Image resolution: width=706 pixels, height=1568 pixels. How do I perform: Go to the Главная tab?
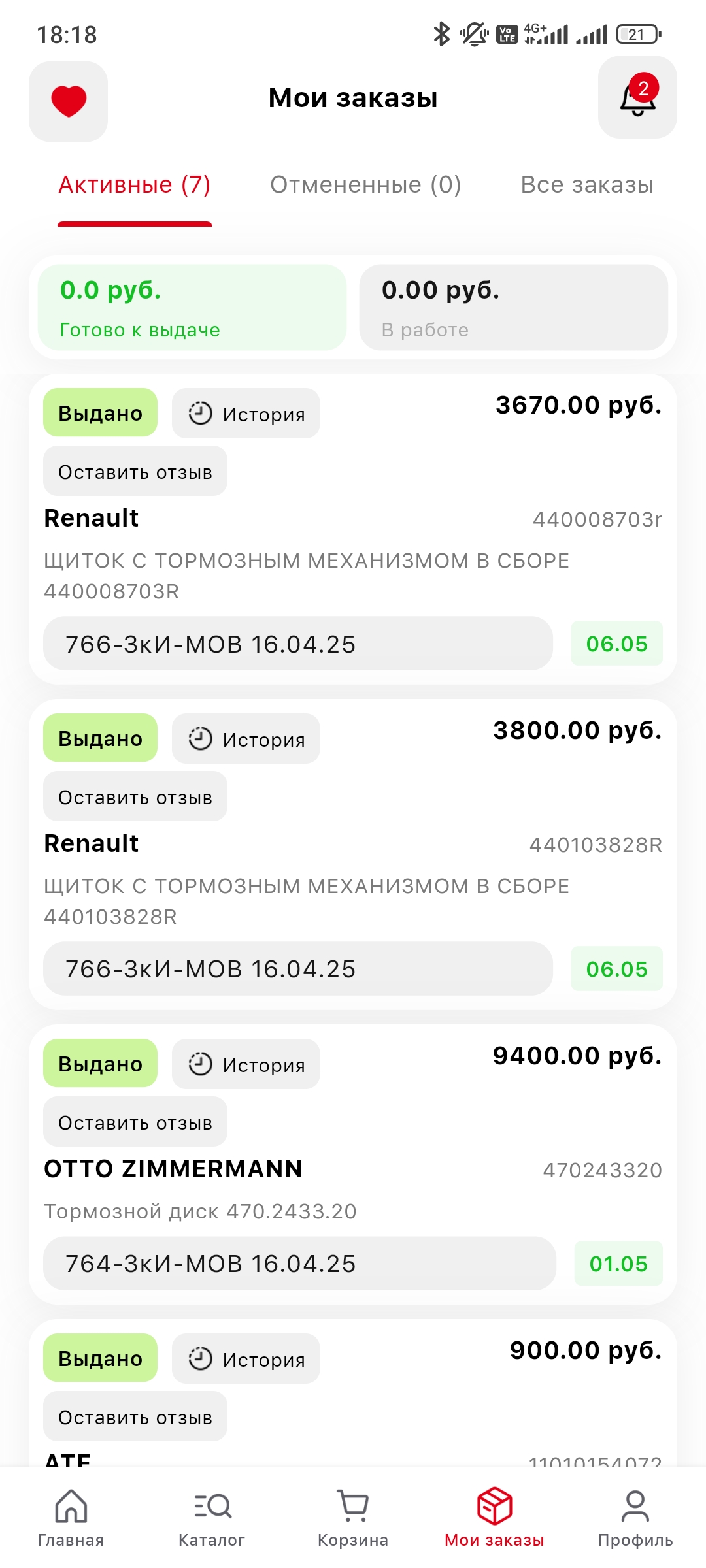(x=71, y=1518)
